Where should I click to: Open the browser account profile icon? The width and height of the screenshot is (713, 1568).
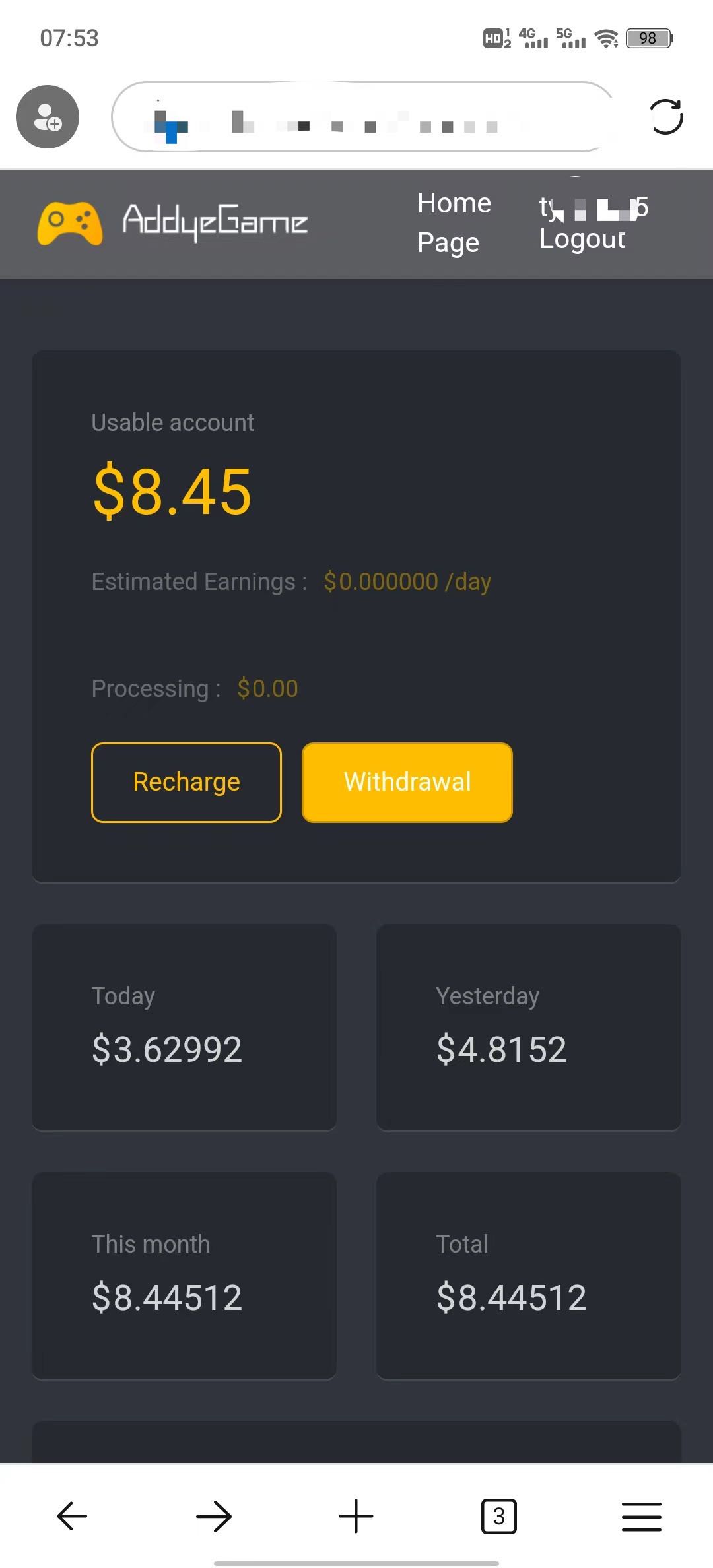(48, 117)
